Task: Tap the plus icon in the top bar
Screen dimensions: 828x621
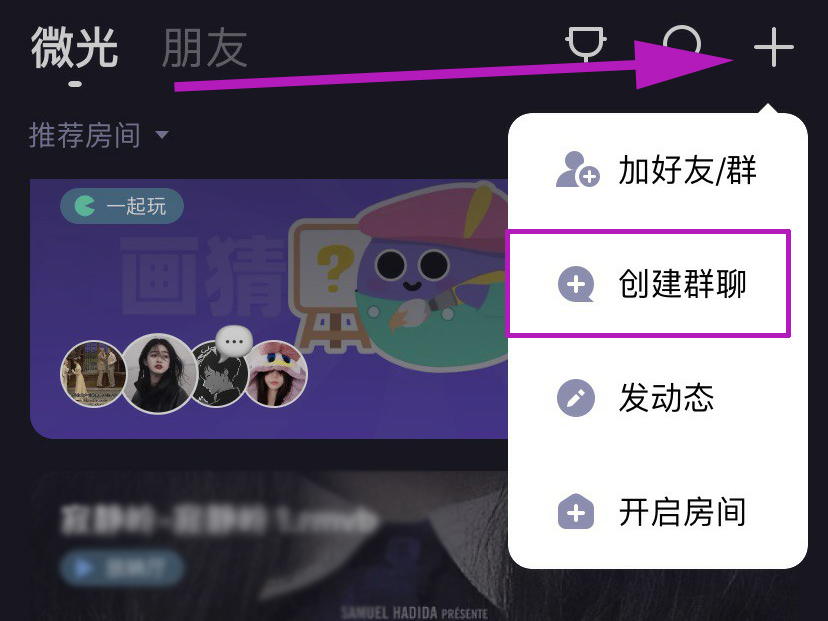Action: click(773, 47)
